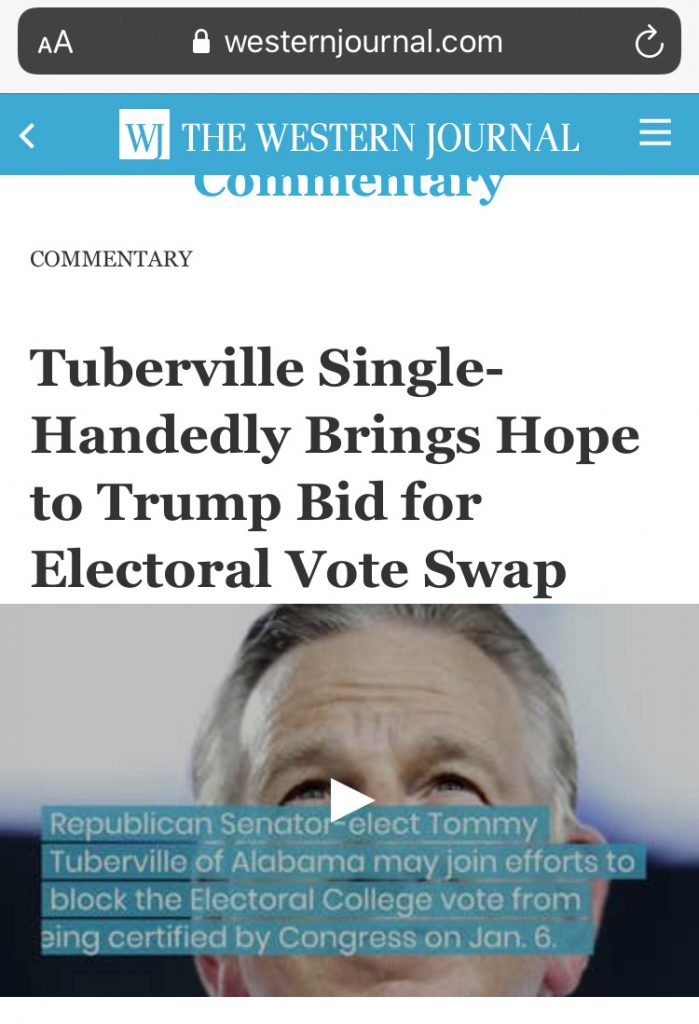
Task: Open the hamburger menu
Action: [655, 133]
